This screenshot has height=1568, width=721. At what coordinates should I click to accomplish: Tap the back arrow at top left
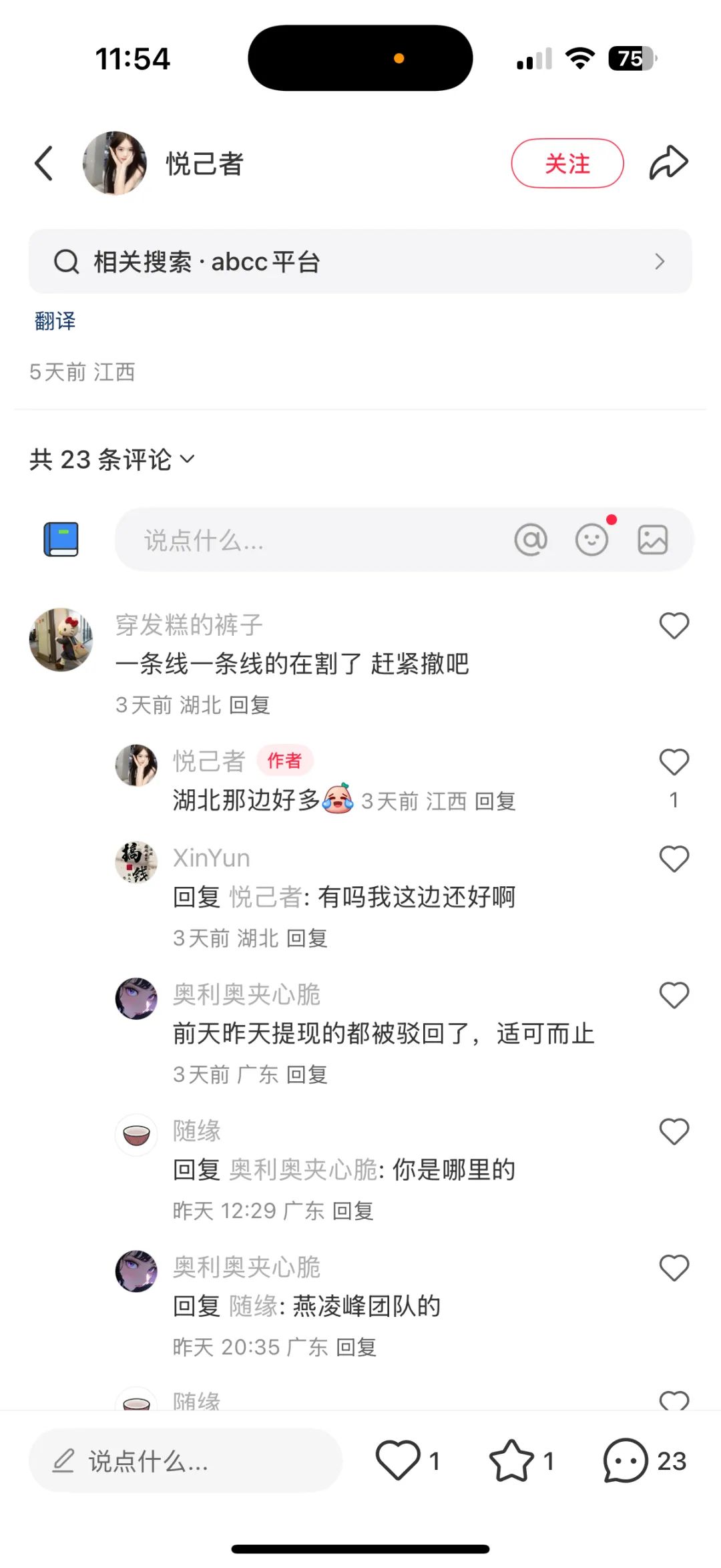point(43,162)
